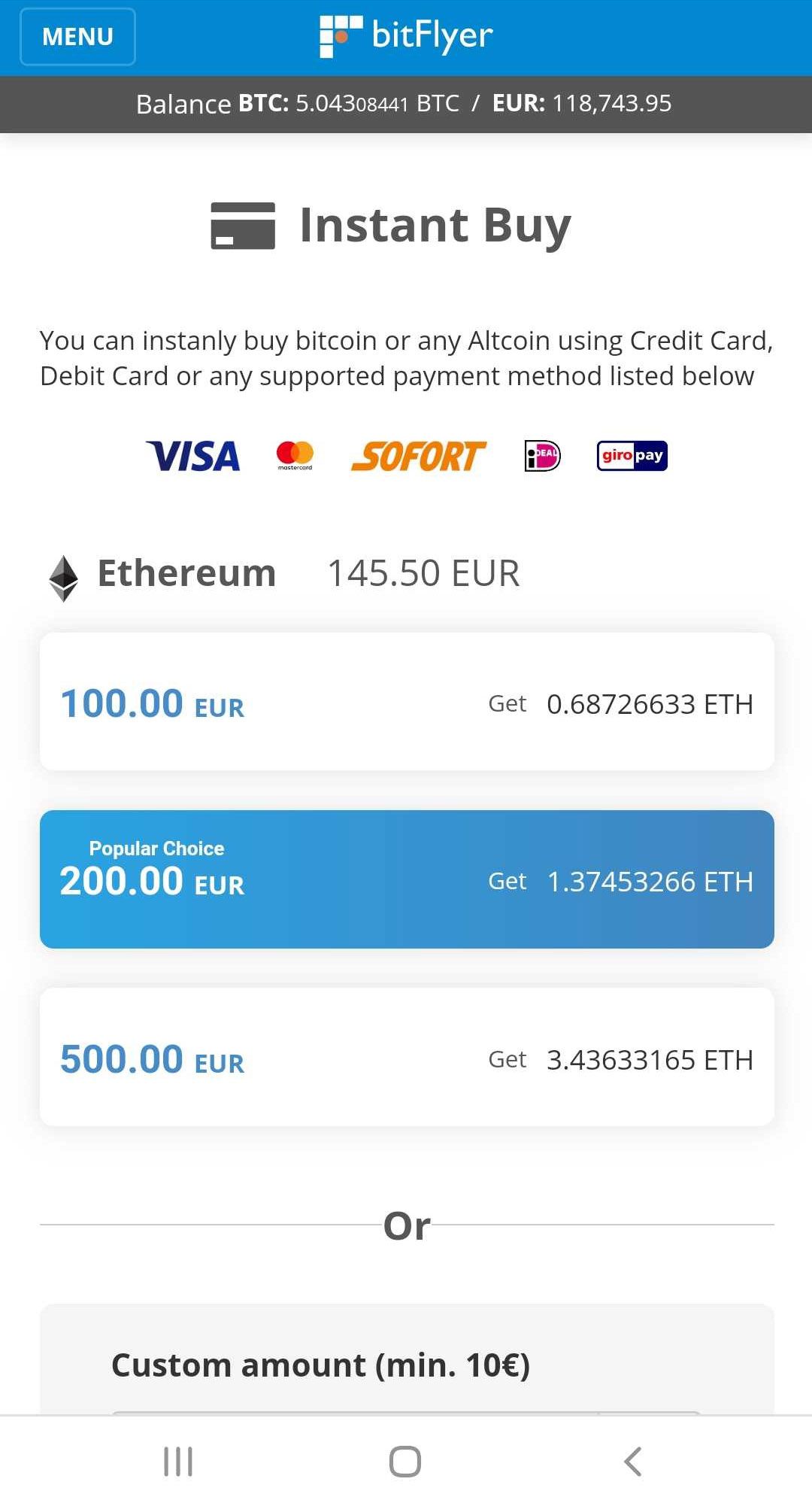Tap the bitFlyer logo in the header
The image size is (812, 1509).
pos(406,36)
